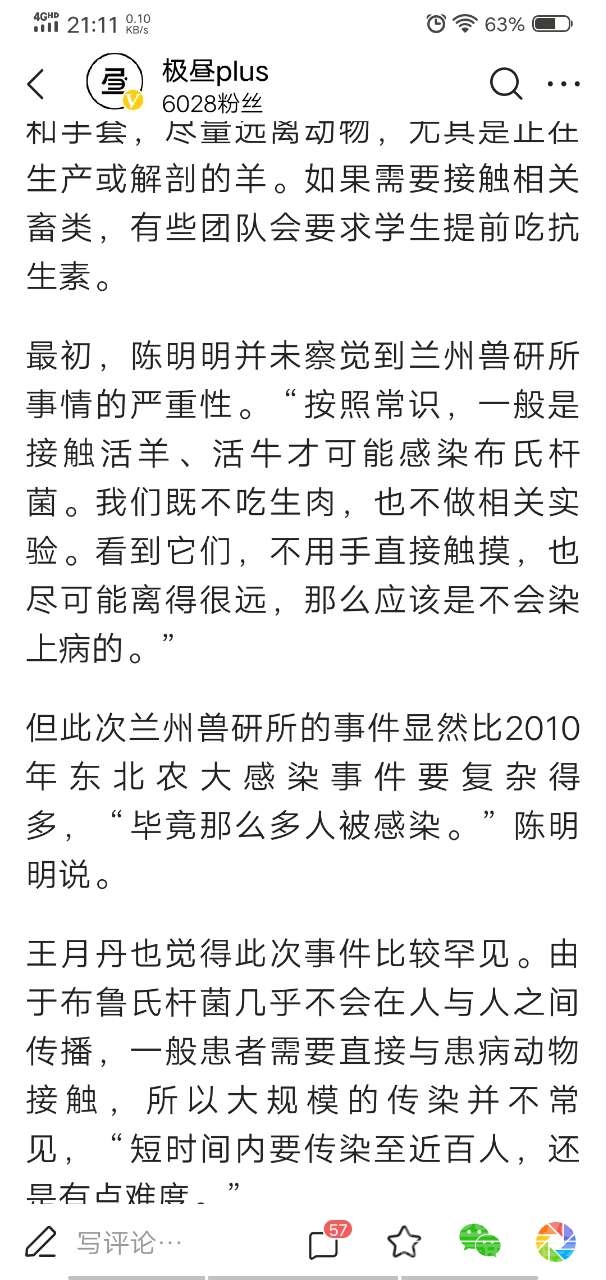
Task: View the 57 comments
Action: tap(326, 1241)
